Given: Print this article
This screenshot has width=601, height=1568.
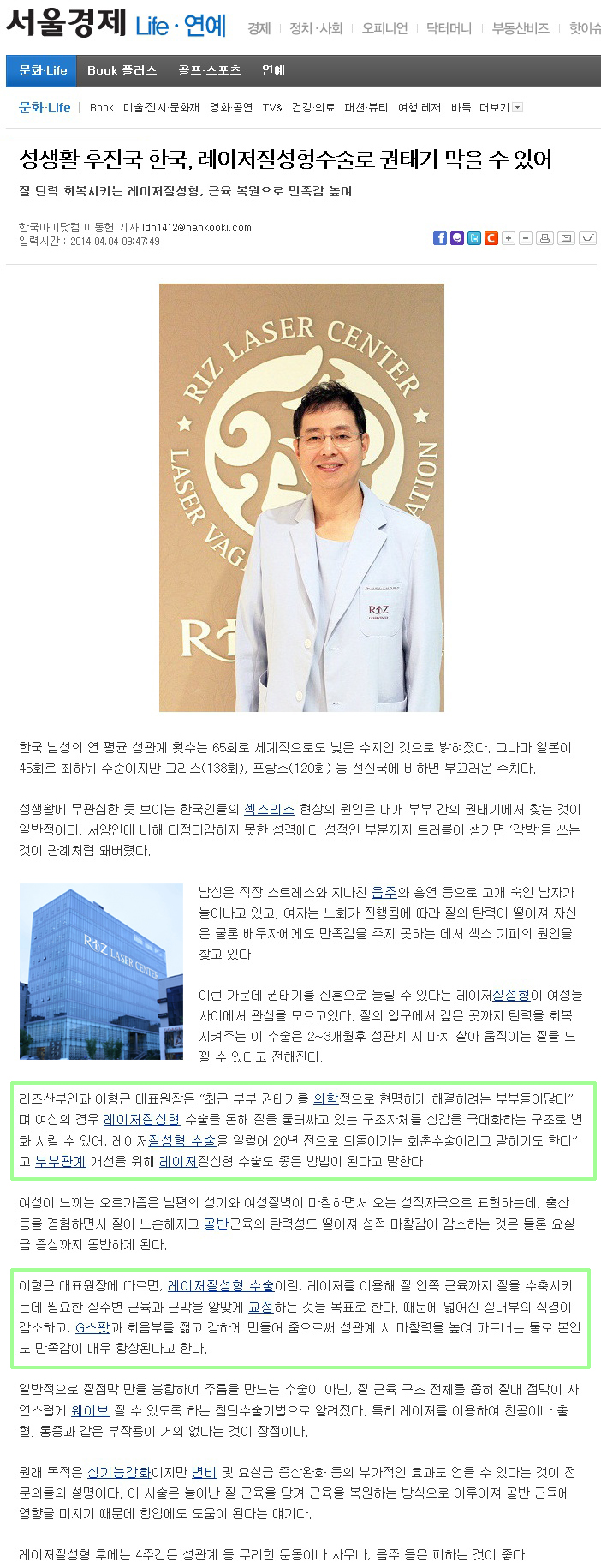Looking at the screenshot, I should (x=544, y=238).
